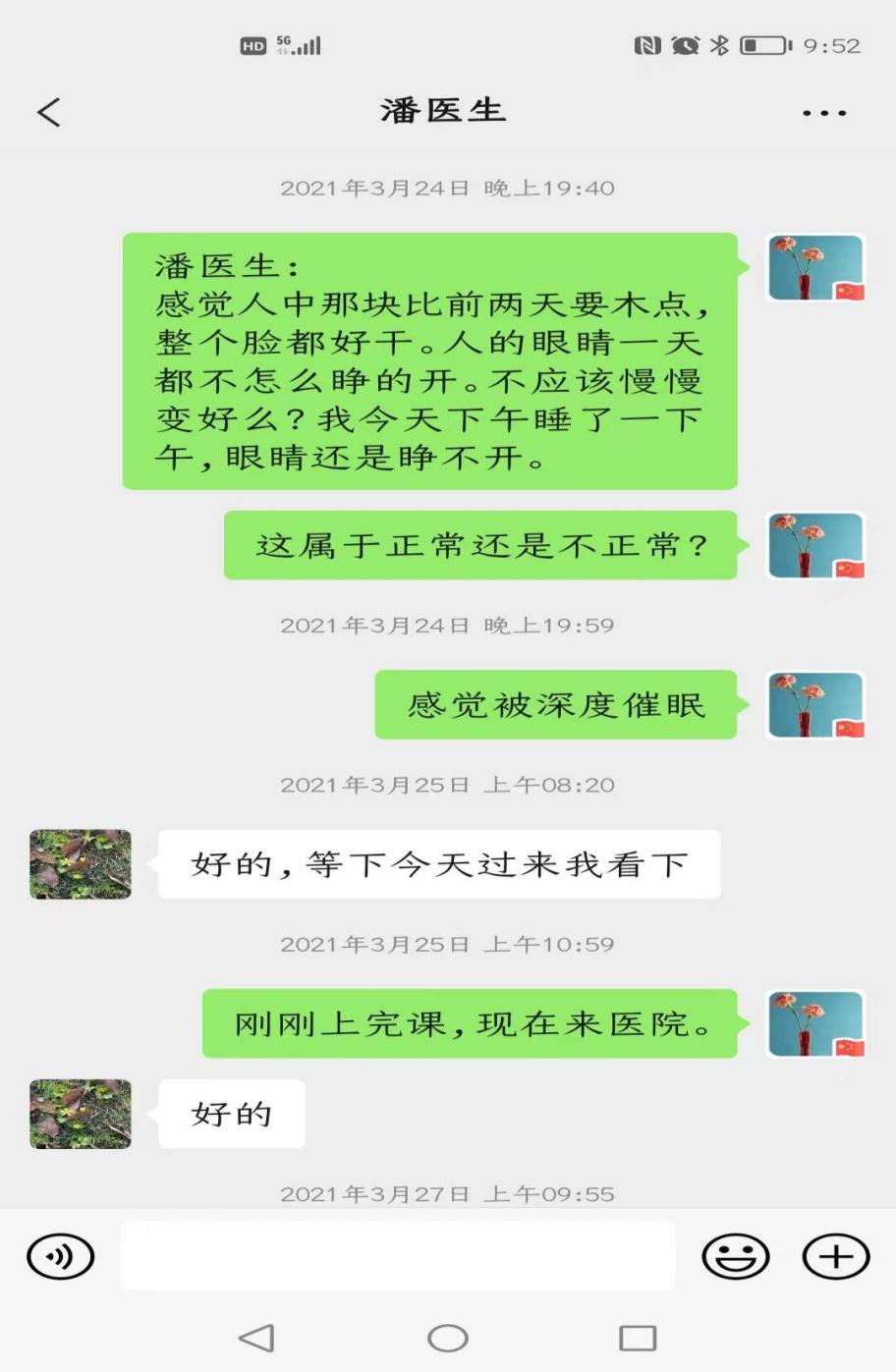The height and width of the screenshot is (1372, 896).
Task: Tap the alarm clock status bar icon
Action: pos(683,44)
